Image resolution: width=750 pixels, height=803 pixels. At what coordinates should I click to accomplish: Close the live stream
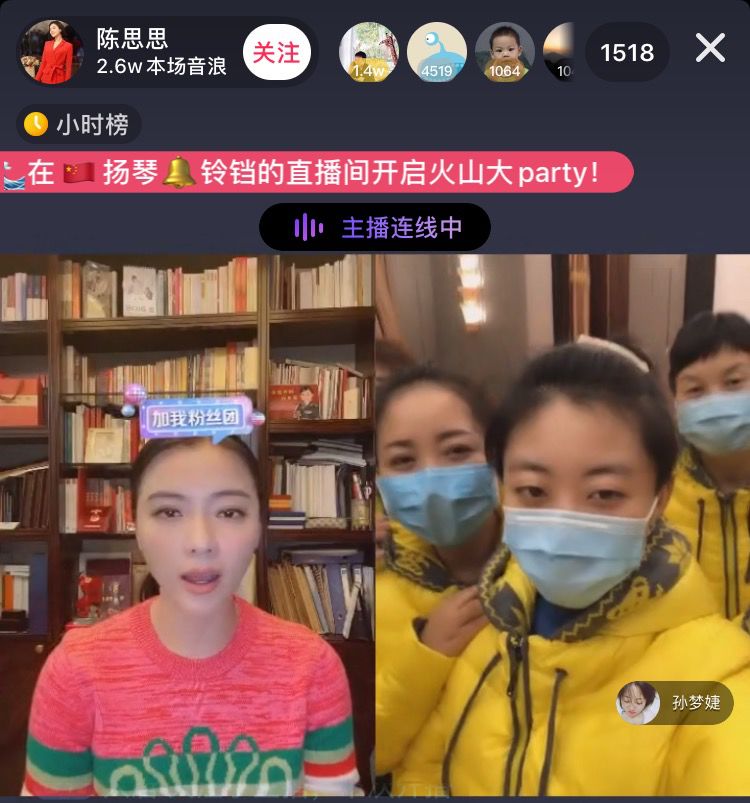710,49
